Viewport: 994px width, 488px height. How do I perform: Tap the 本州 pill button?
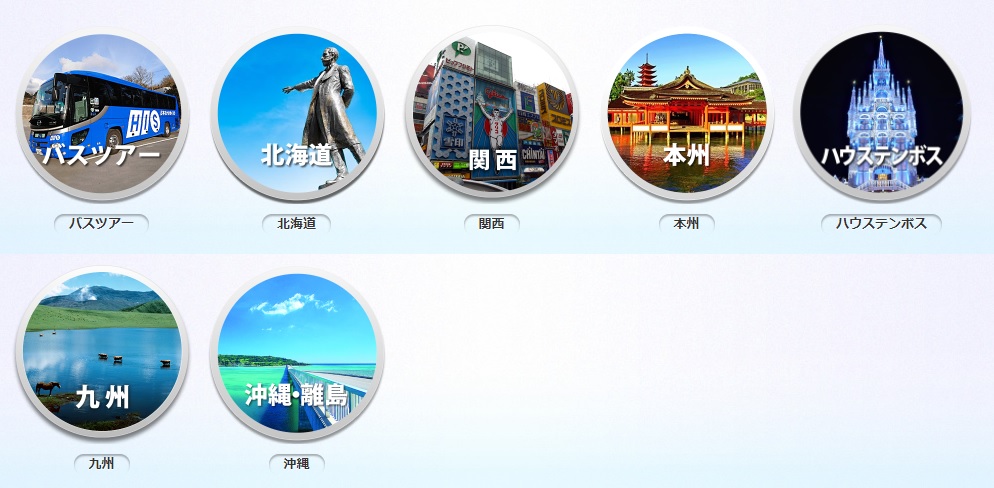pos(687,223)
